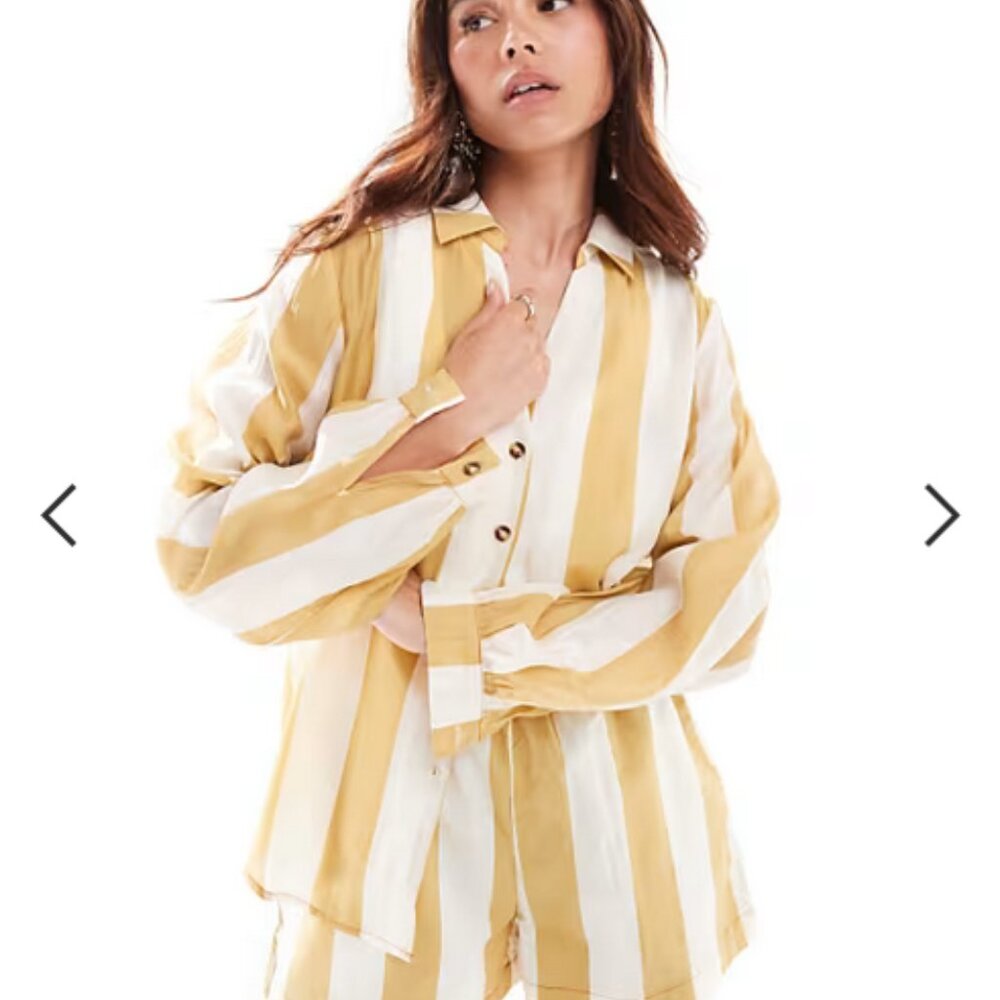This screenshot has height=1000, width=1000.
Task: Go to the previous product photo
Action: [x=58, y=515]
